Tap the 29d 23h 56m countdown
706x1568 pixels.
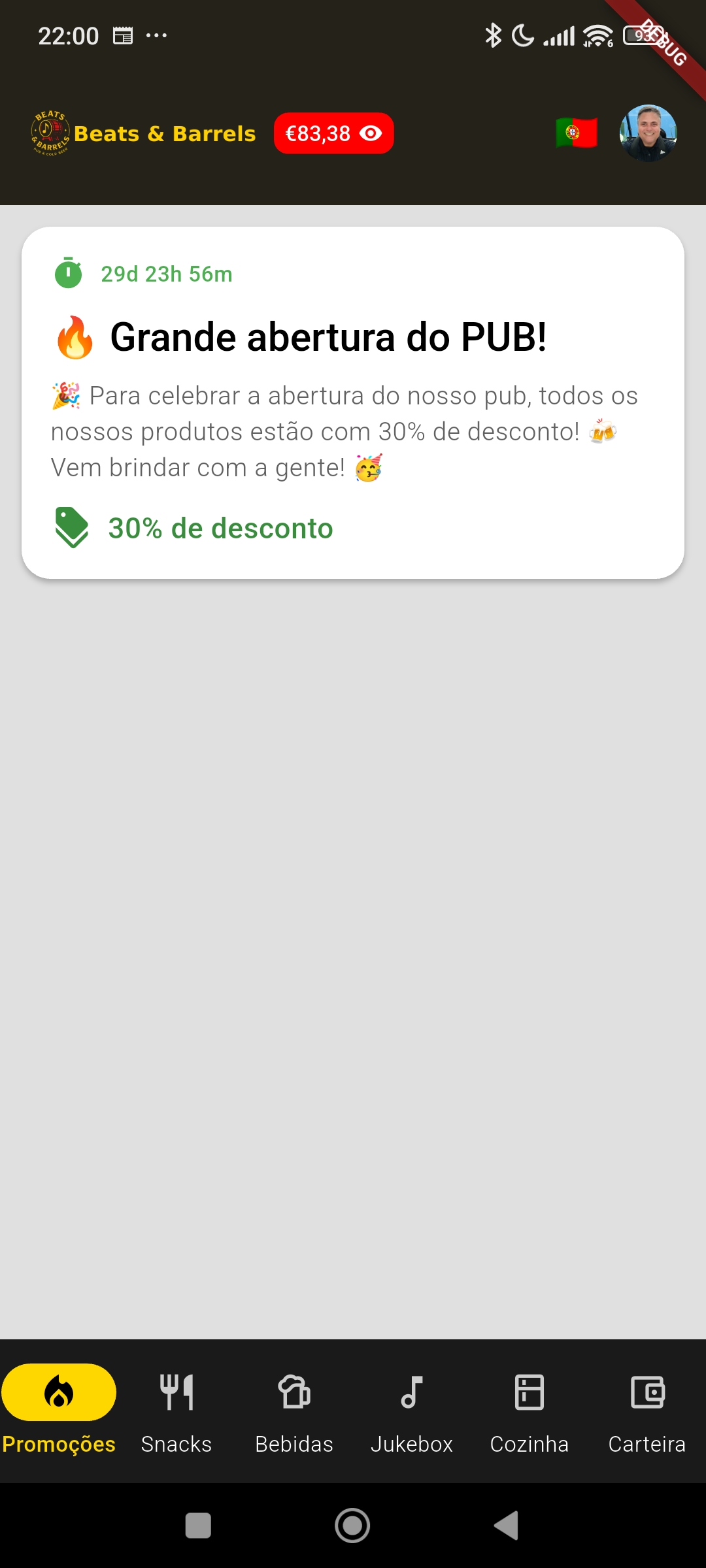(166, 274)
